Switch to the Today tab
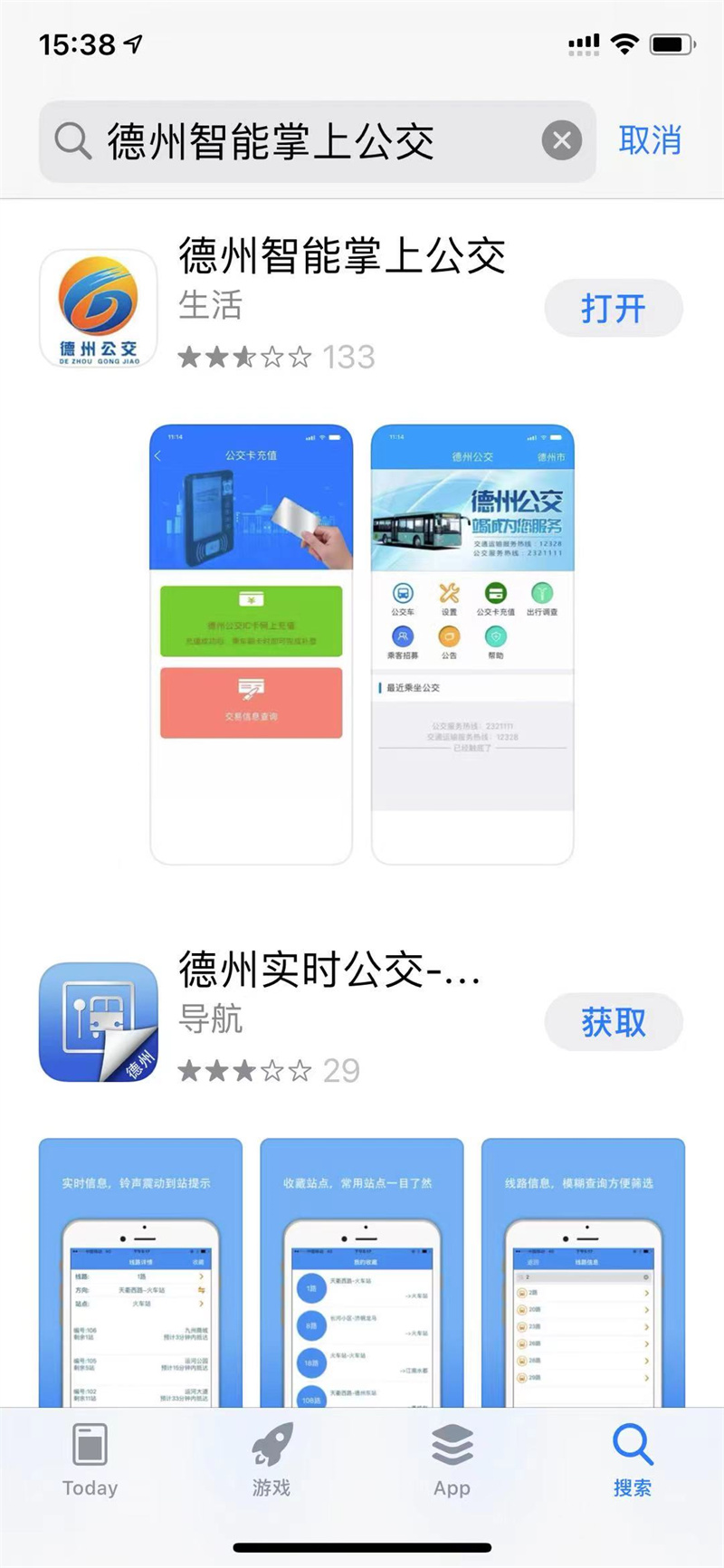Screen dimensions: 724x1568 pos(90,1459)
